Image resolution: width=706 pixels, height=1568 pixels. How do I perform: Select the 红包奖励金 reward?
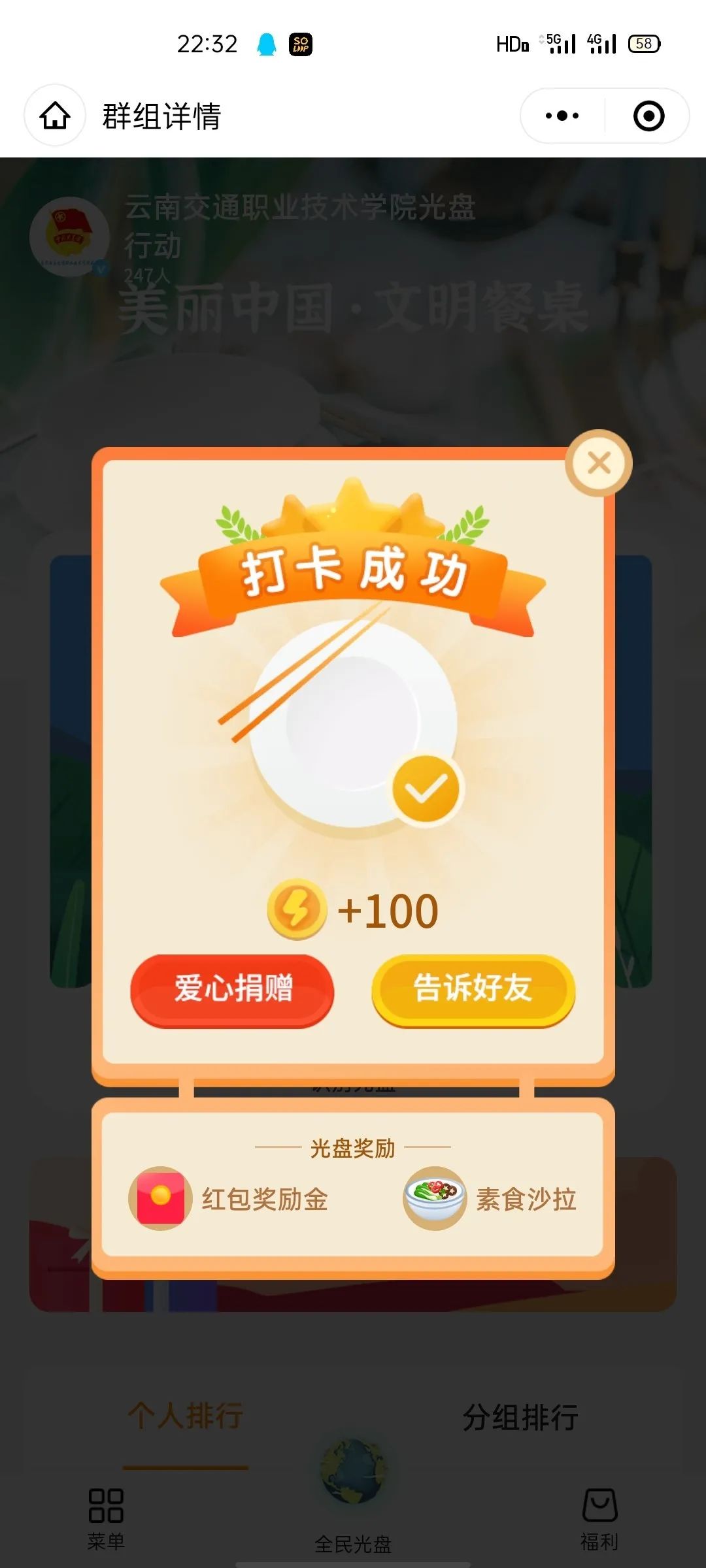229,1199
